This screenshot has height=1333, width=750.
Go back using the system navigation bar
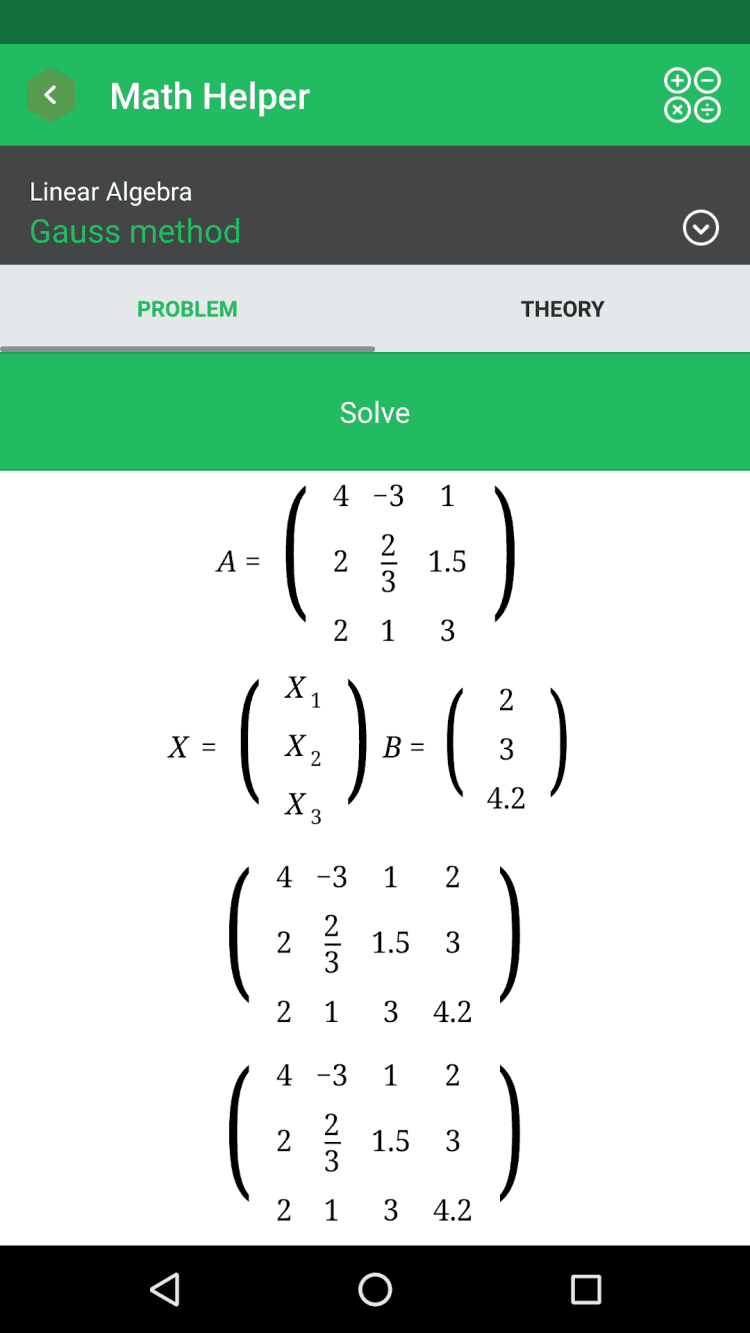click(165, 1289)
